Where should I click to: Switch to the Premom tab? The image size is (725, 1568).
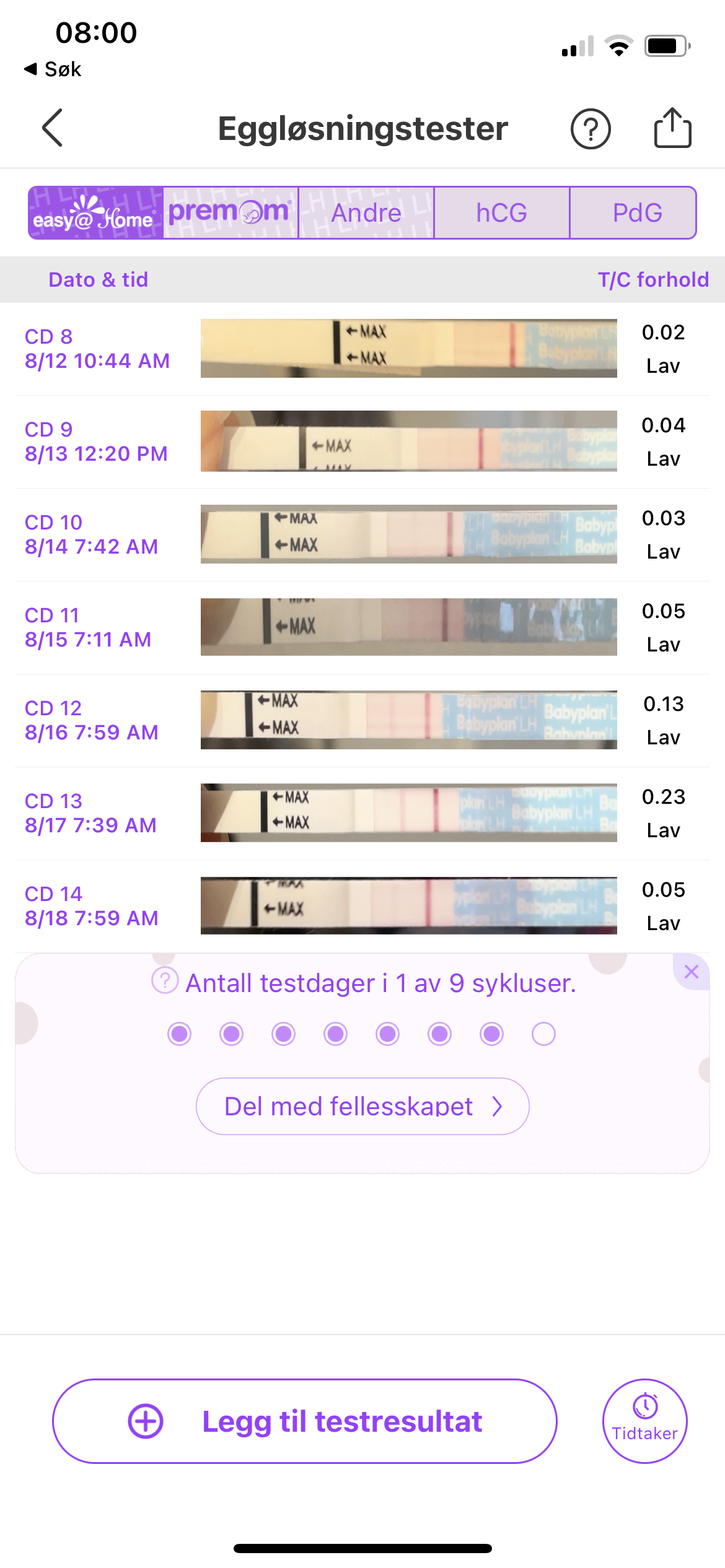[x=231, y=213]
